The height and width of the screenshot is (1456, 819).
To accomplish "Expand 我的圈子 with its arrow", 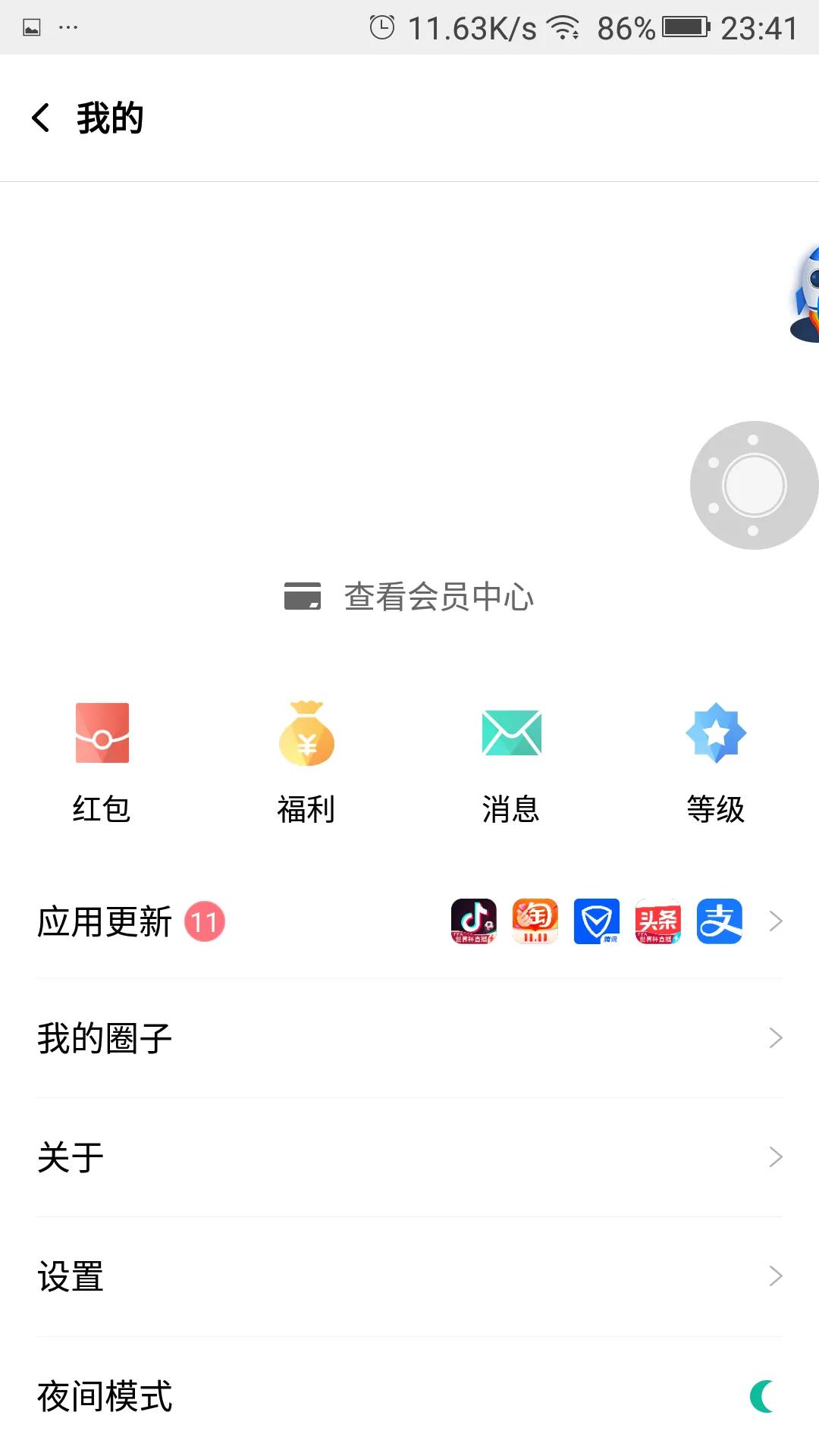I will coord(774,1037).
